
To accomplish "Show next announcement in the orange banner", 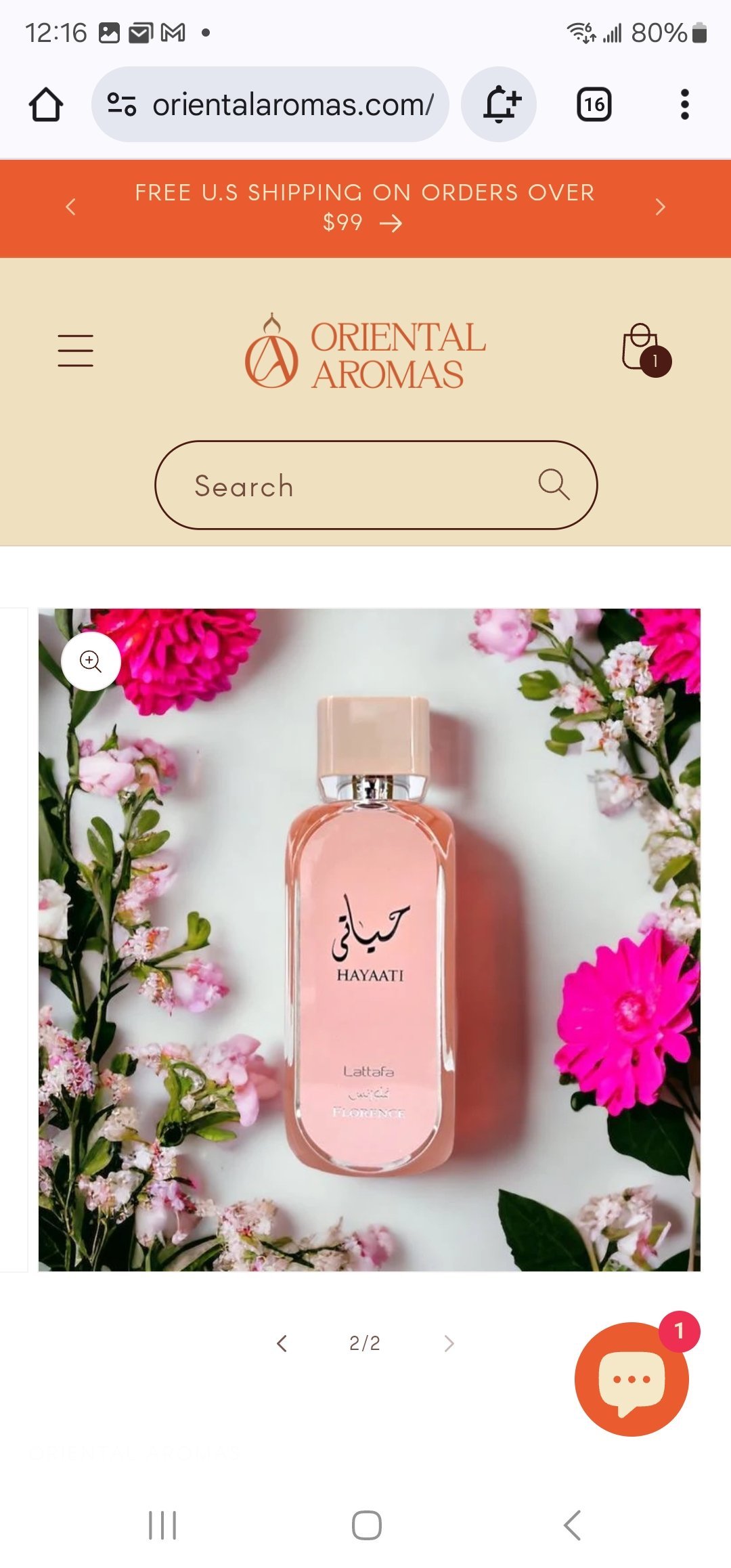I will pyautogui.click(x=660, y=207).
